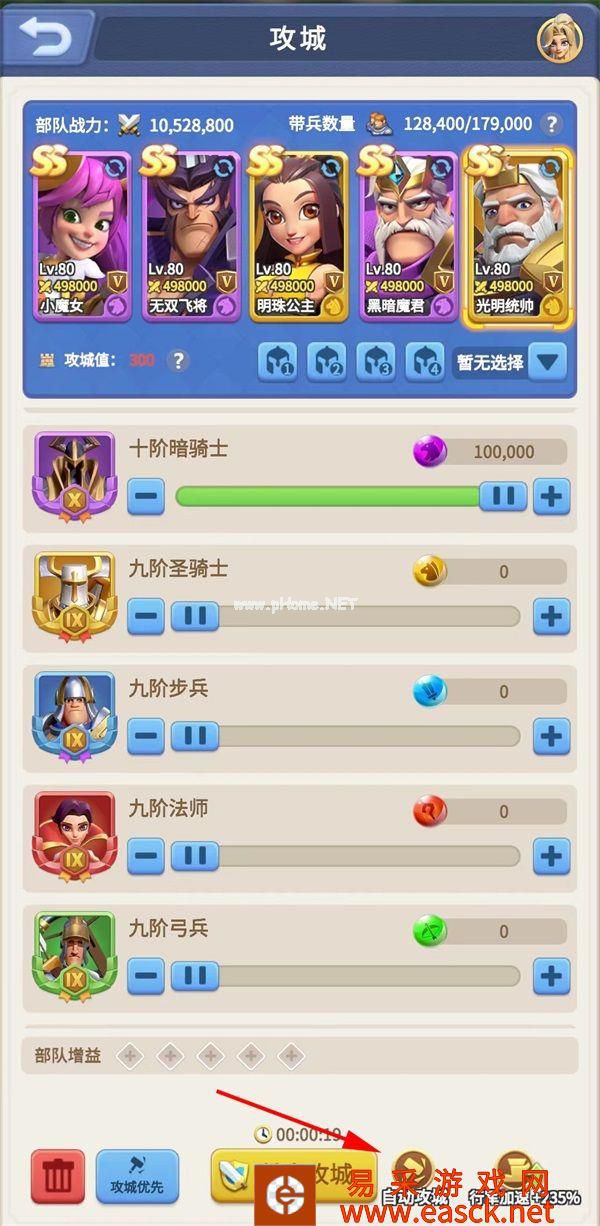This screenshot has width=600, height=1226.
Task: Increase 九阶法师 troop count
Action: click(x=551, y=856)
